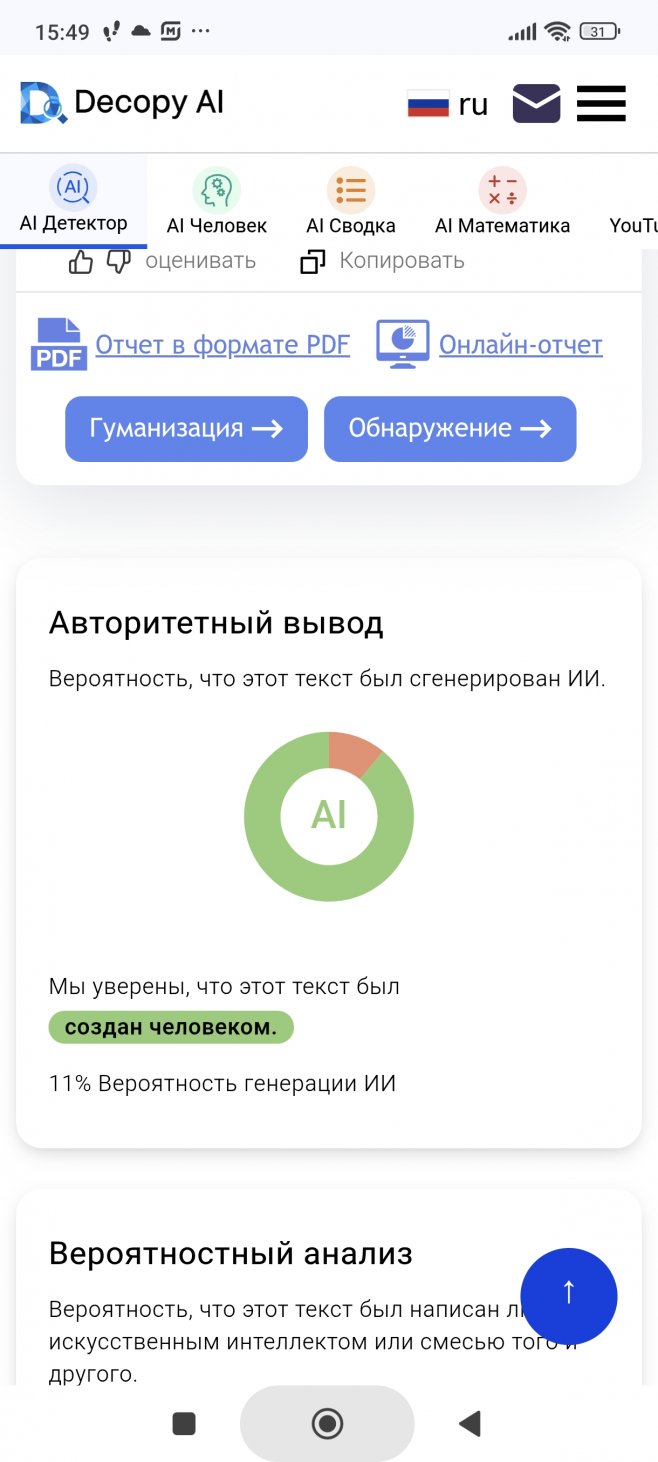This screenshot has height=1462, width=658.
Task: Tap the Обнаружение button
Action: pyautogui.click(x=450, y=429)
